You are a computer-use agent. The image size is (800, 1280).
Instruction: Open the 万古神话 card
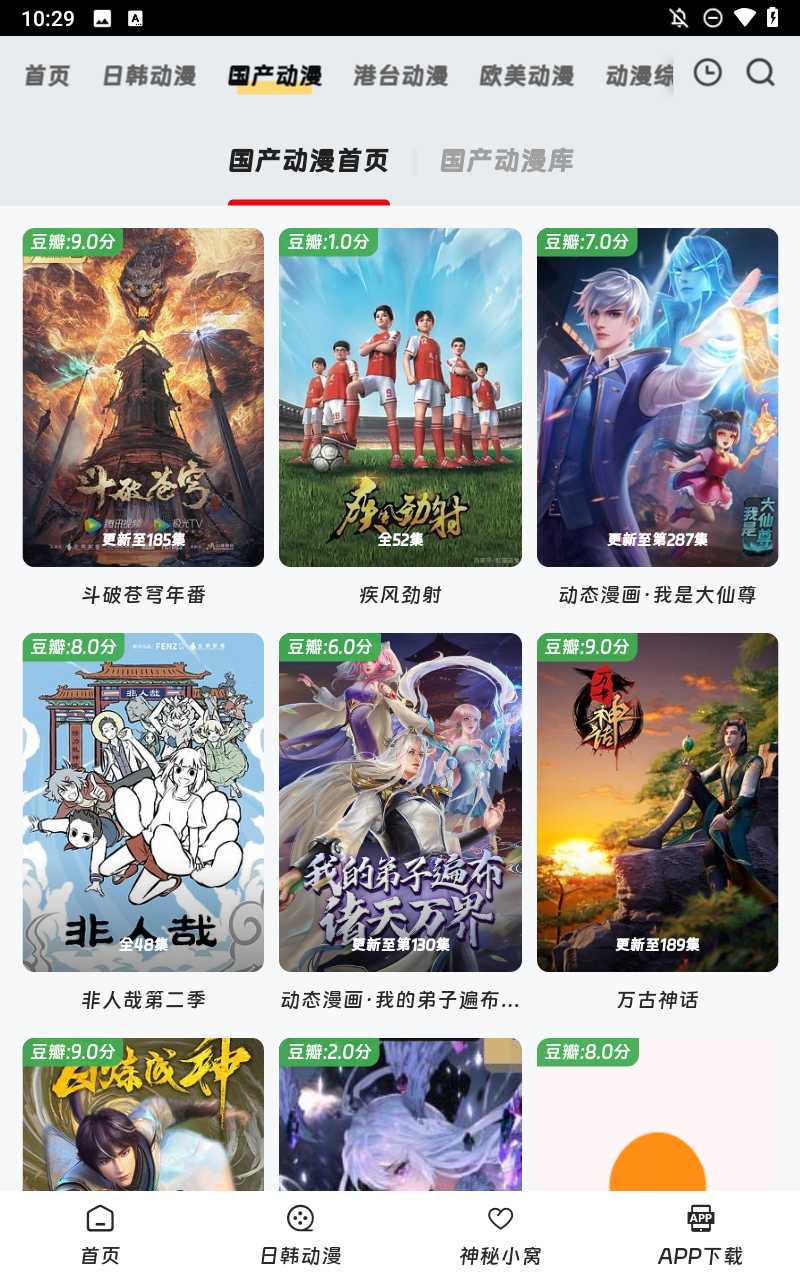pos(657,802)
